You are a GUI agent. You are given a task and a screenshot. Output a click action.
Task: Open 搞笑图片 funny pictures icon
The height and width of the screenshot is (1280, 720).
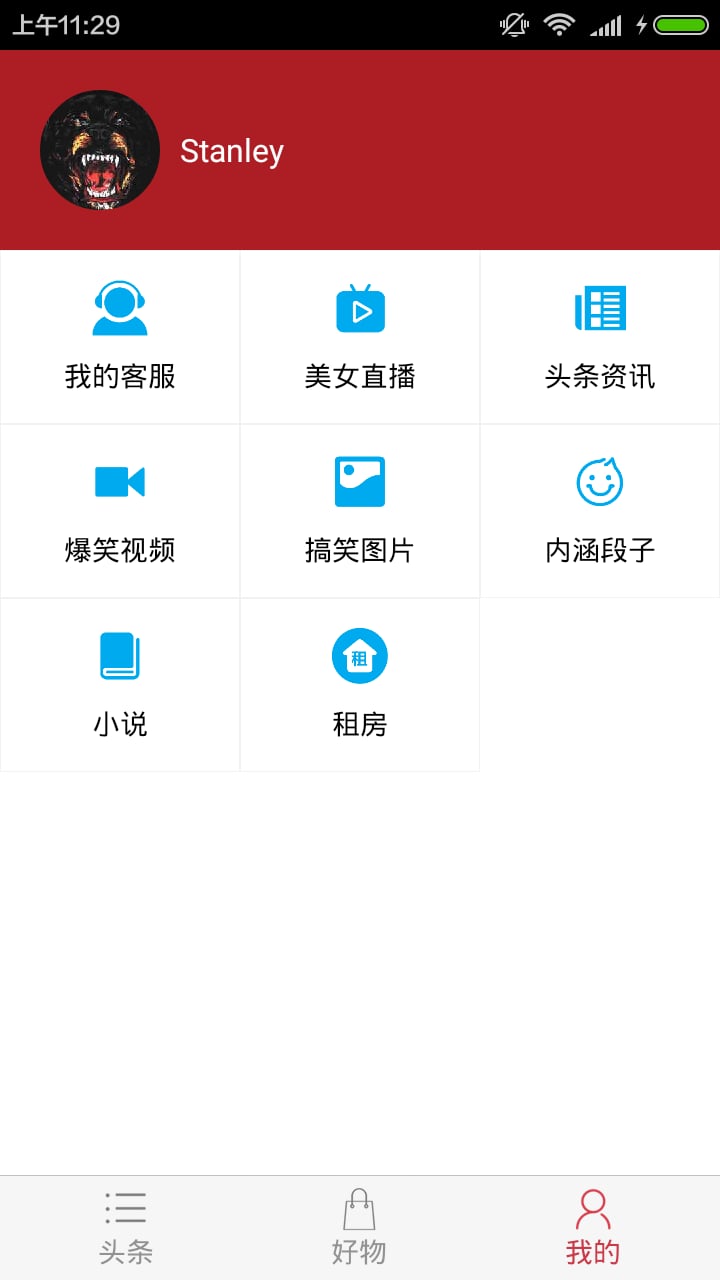pyautogui.click(x=360, y=481)
